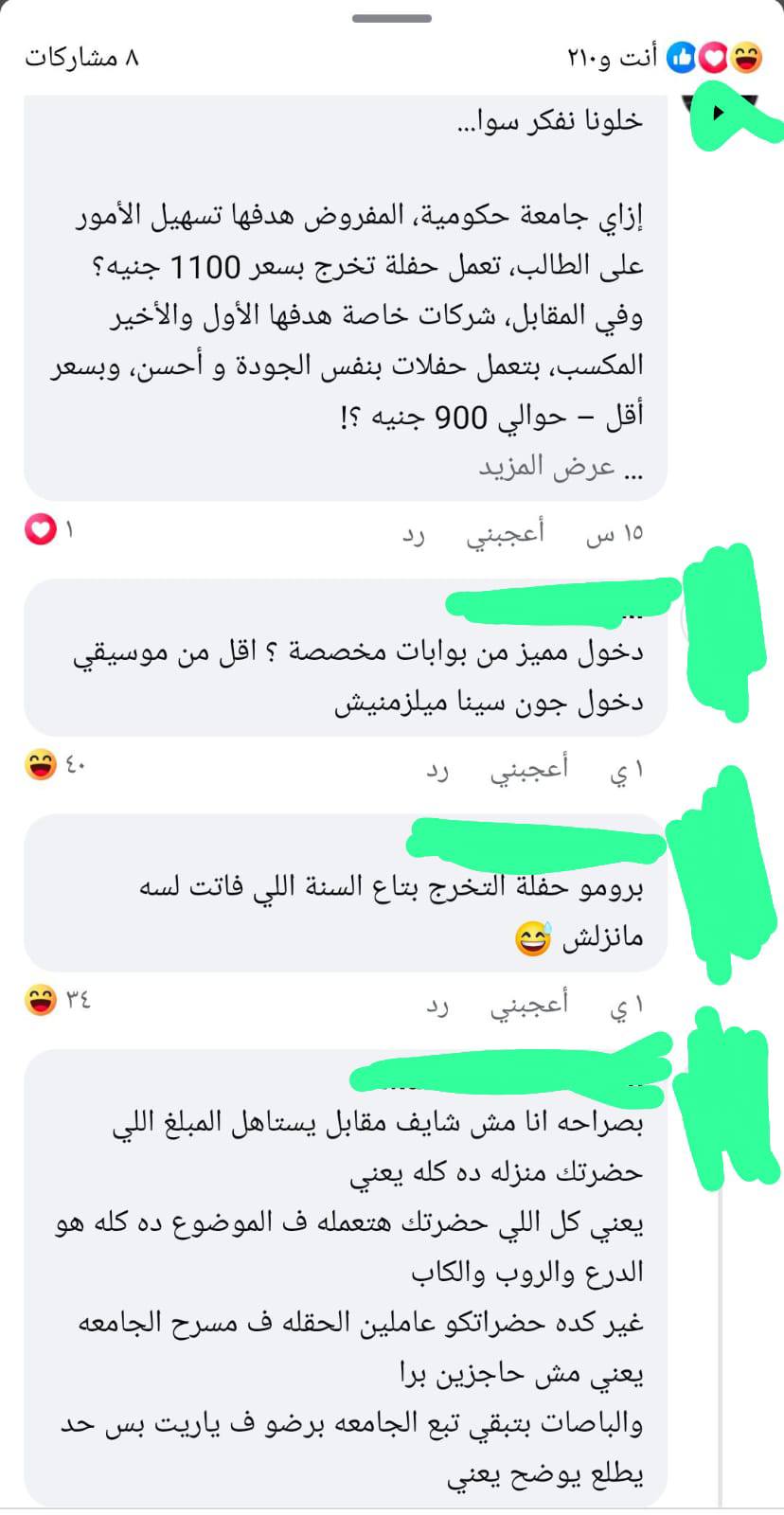The image size is (784, 1515).
Task: Like the comment about دخول مميز من بوابات
Action: [x=528, y=769]
